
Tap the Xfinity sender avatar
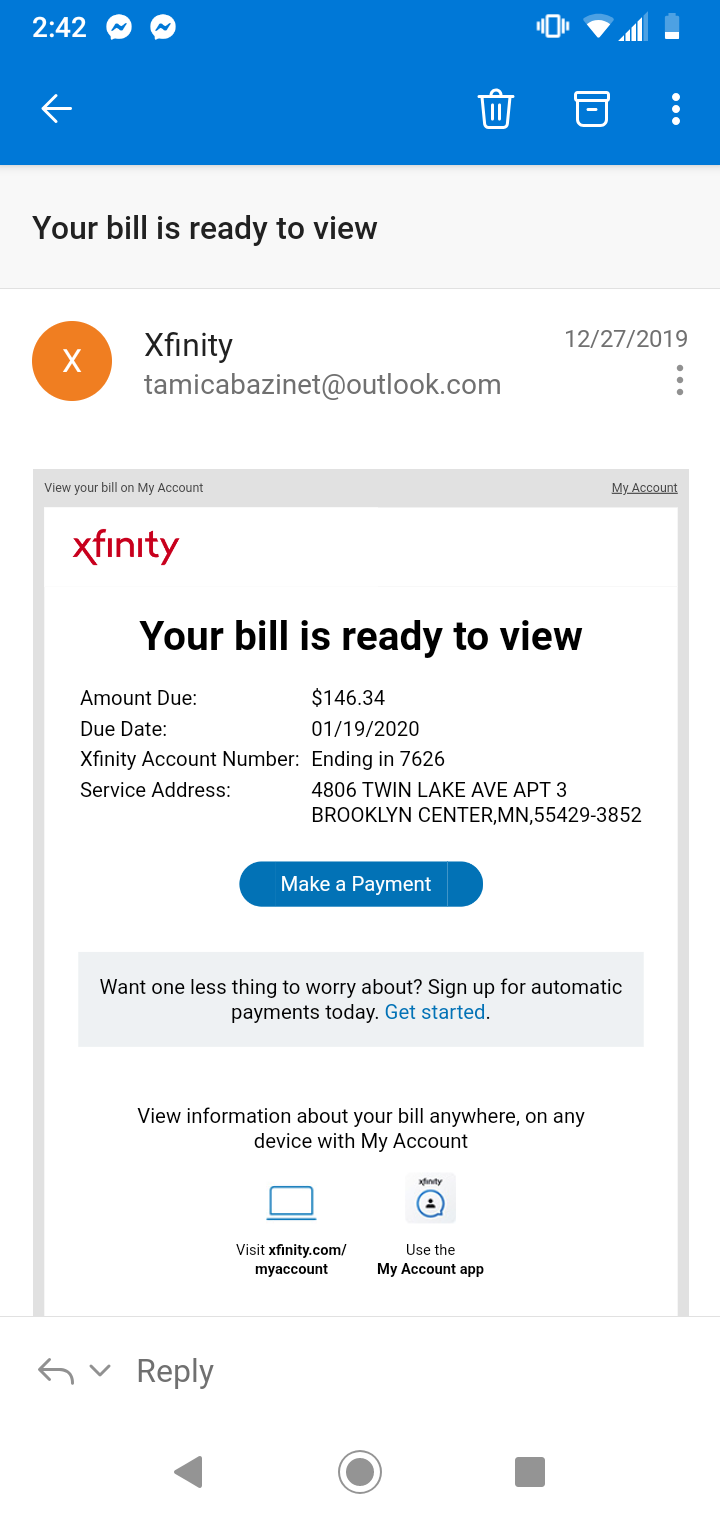(x=72, y=361)
